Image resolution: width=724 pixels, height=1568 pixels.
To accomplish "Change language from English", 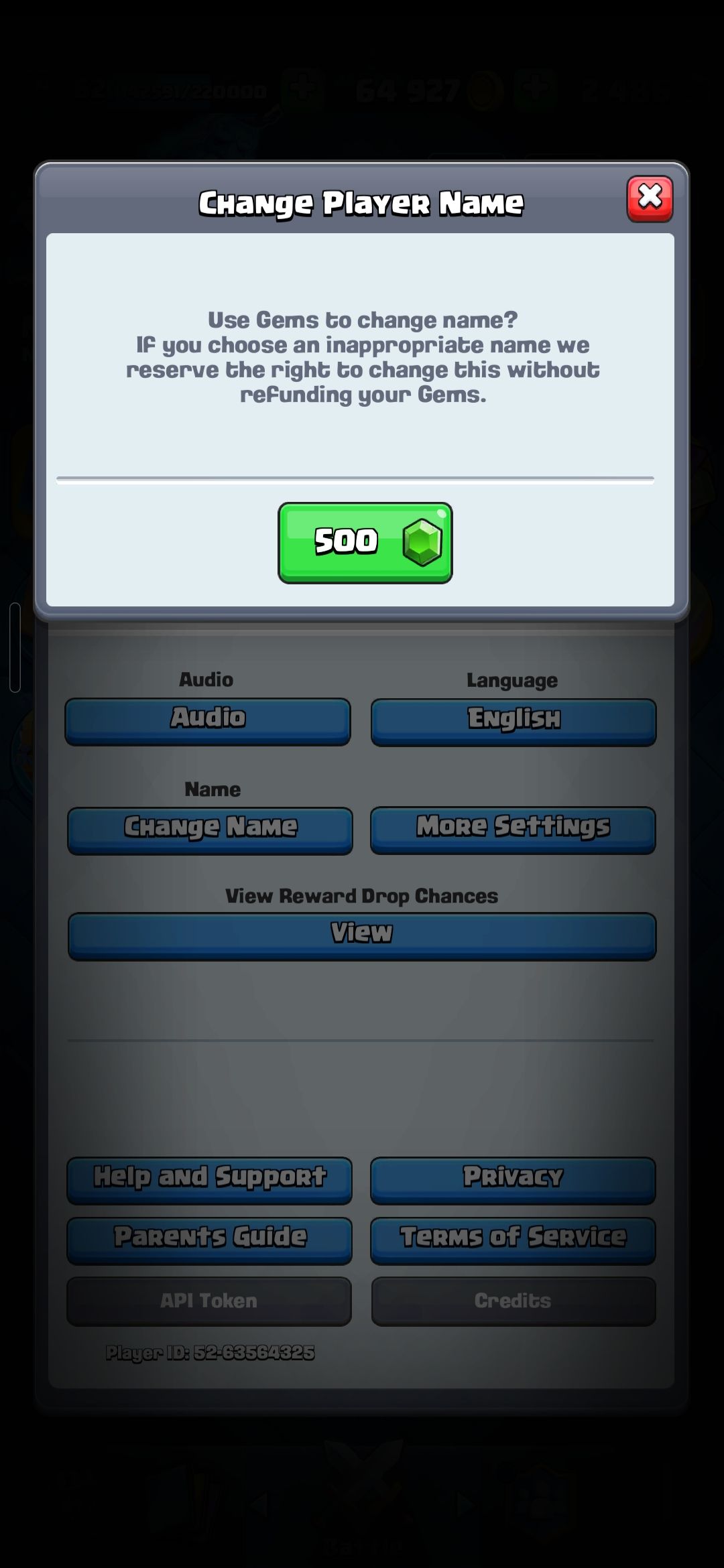I will pyautogui.click(x=514, y=721).
